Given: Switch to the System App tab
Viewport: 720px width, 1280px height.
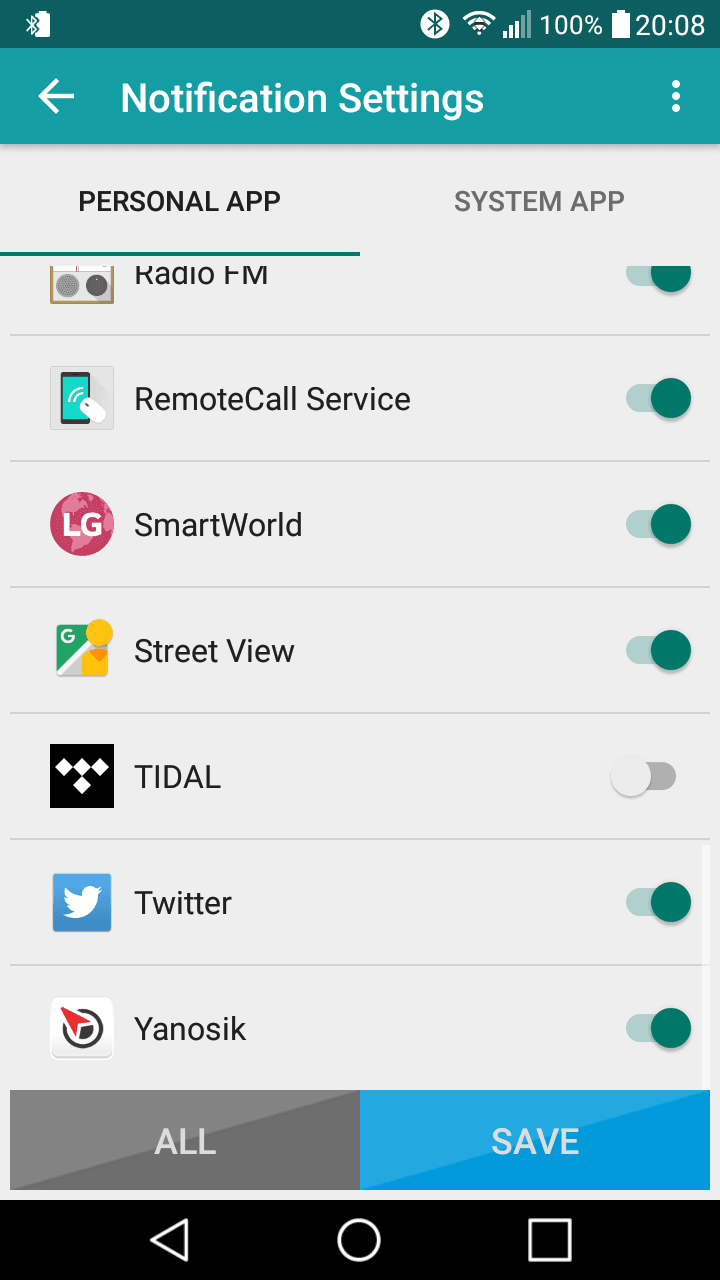Looking at the screenshot, I should (539, 201).
